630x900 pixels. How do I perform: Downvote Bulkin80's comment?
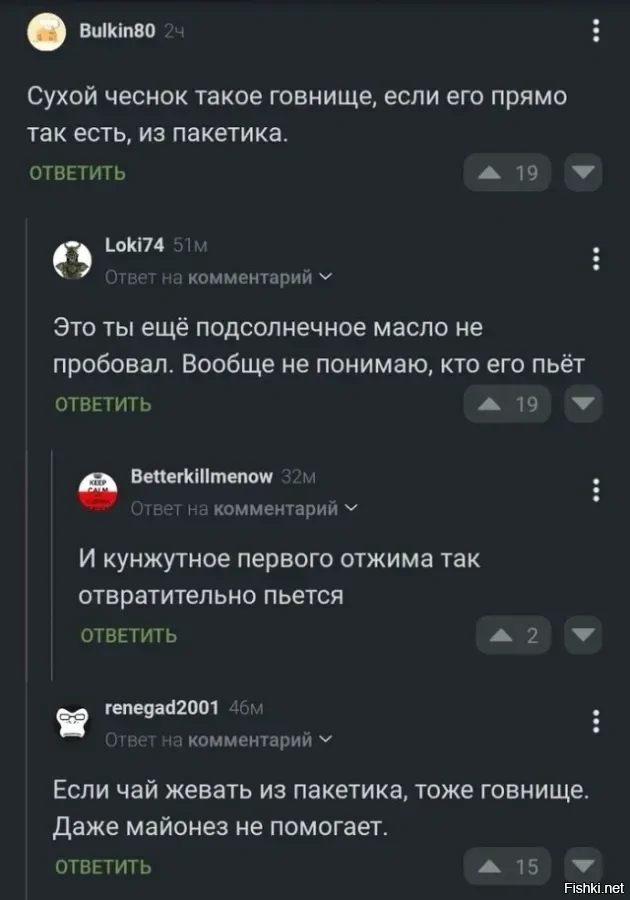point(583,173)
